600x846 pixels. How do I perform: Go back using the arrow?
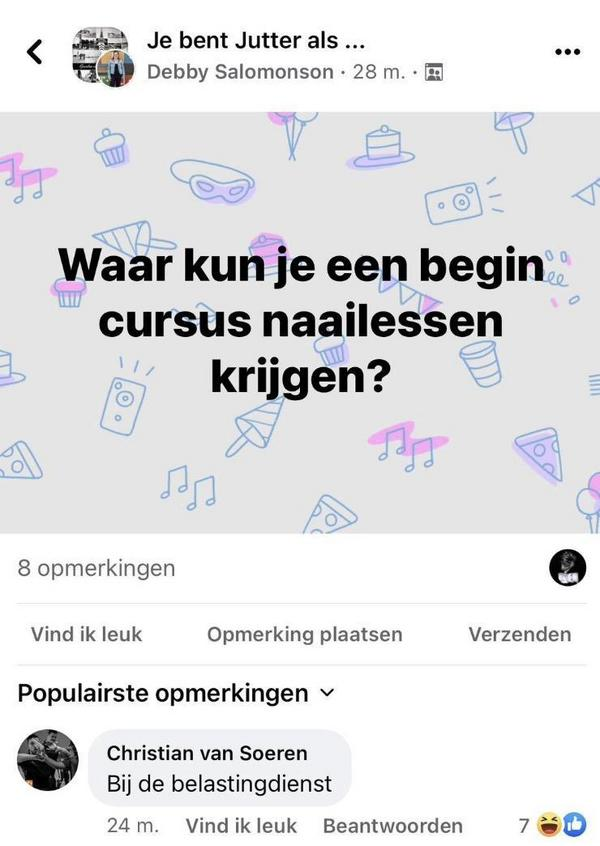(x=35, y=52)
